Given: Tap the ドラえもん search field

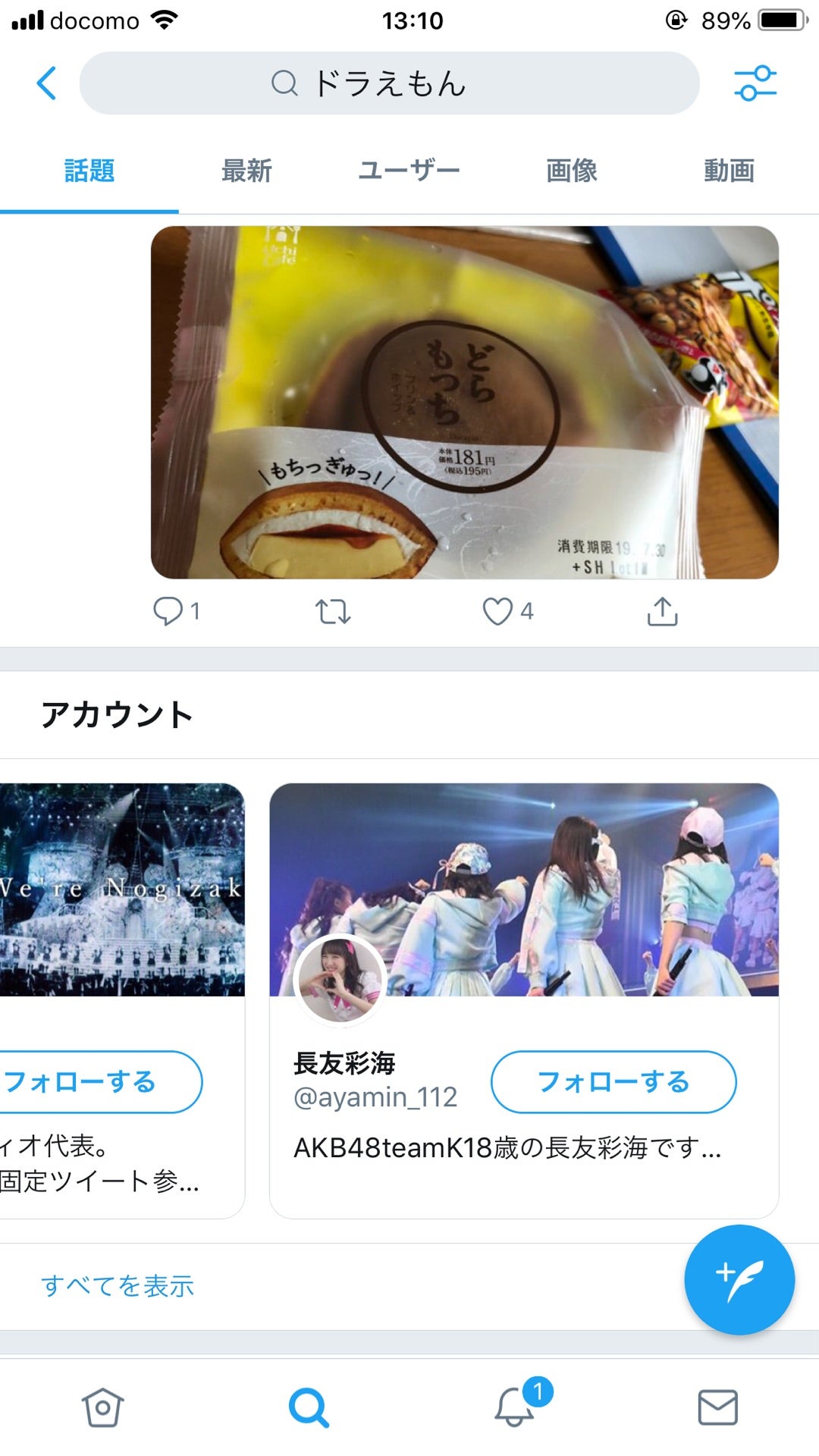Looking at the screenshot, I should tap(389, 83).
